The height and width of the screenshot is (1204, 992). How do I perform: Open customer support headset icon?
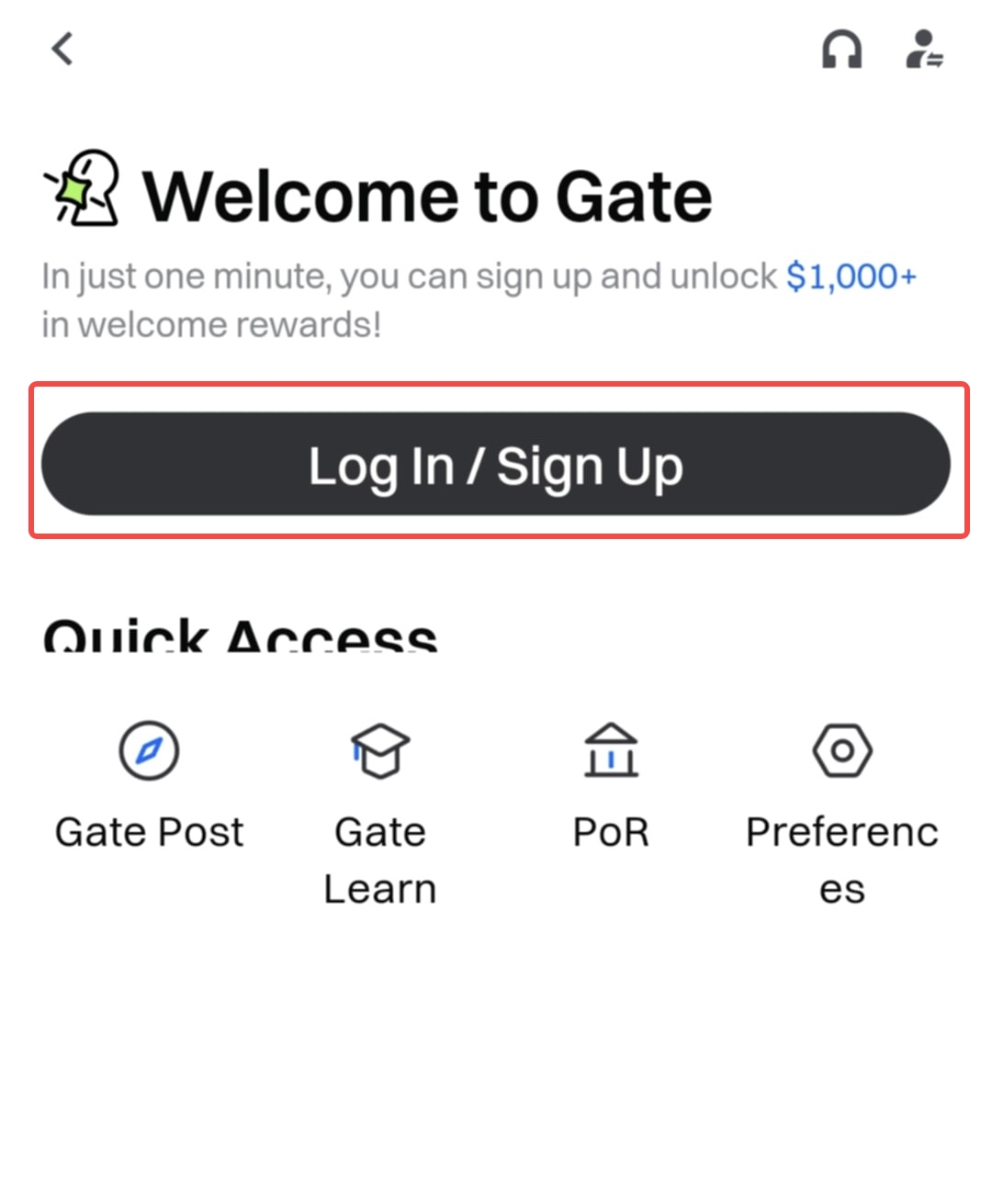841,49
